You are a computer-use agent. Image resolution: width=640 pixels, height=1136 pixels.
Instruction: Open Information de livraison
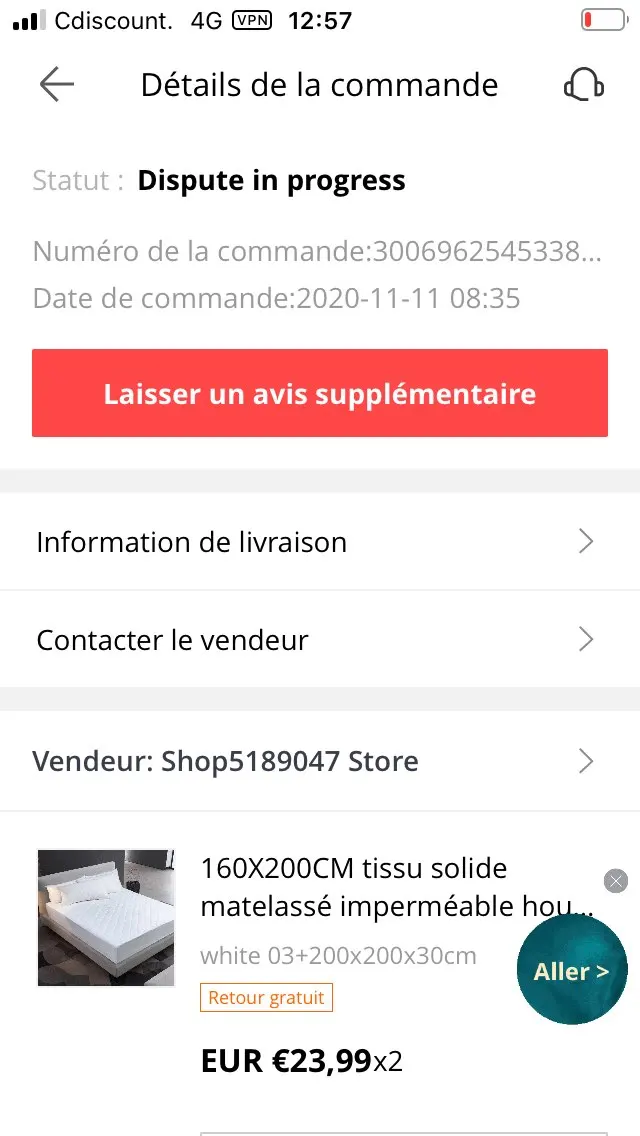[x=320, y=542]
